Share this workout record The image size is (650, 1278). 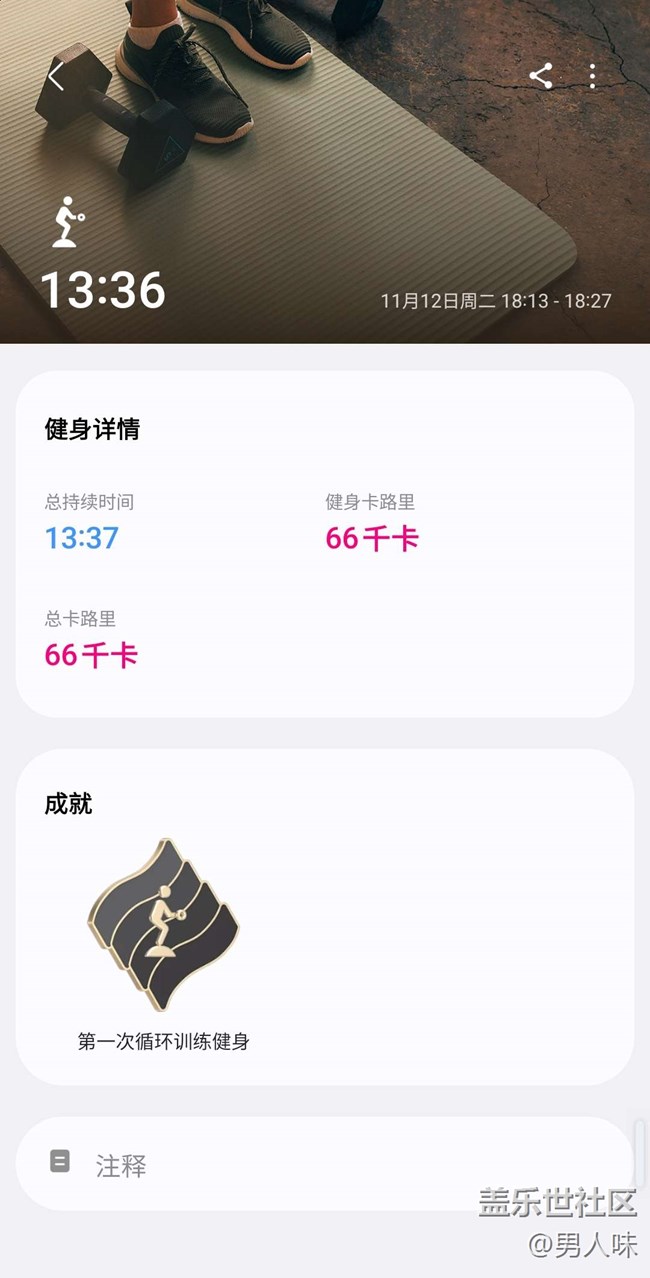click(x=541, y=76)
